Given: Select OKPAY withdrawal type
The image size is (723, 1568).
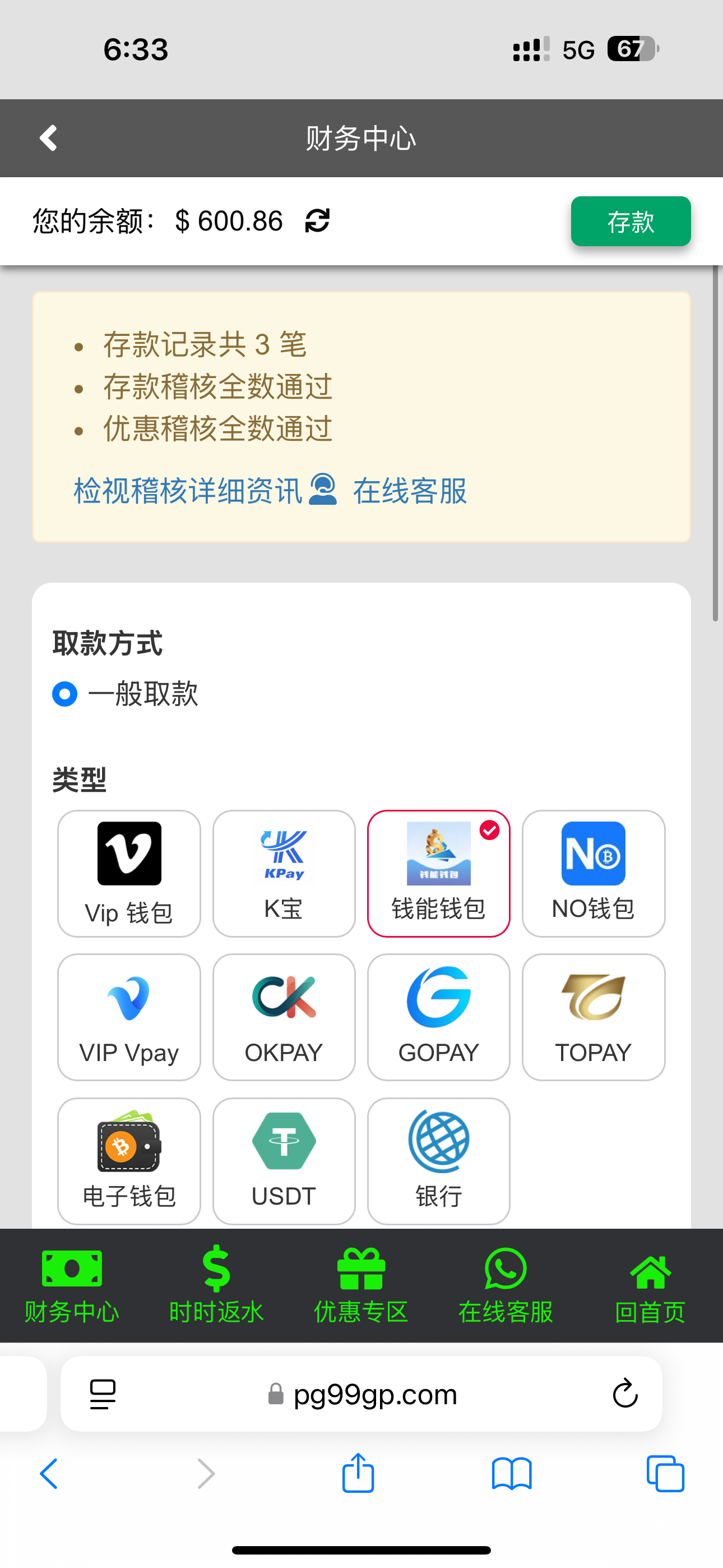Looking at the screenshot, I should coord(284,1017).
